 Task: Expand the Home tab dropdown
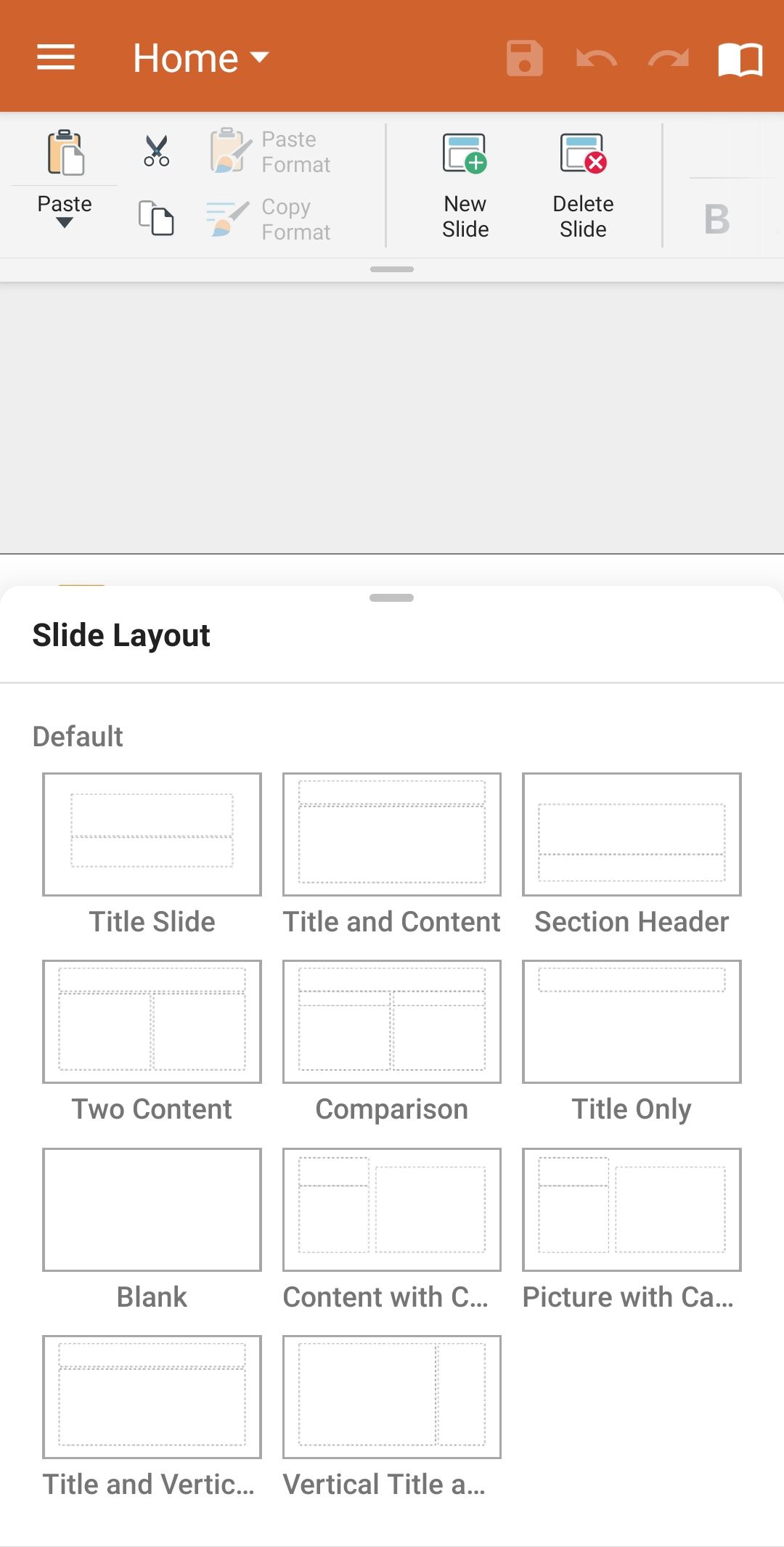(x=201, y=57)
